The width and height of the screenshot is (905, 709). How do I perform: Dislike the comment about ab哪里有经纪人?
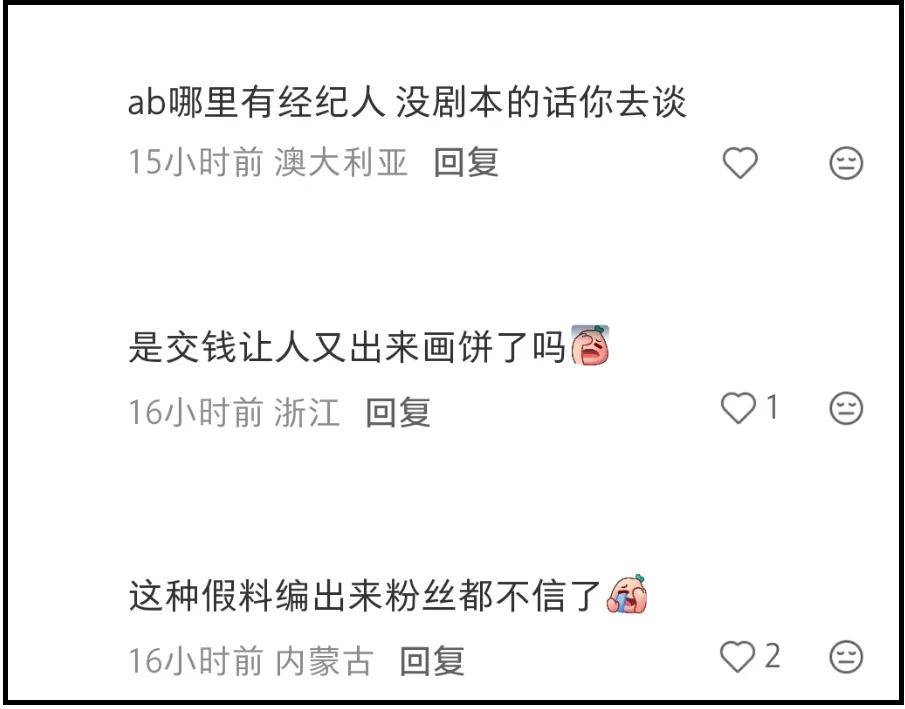tap(846, 163)
